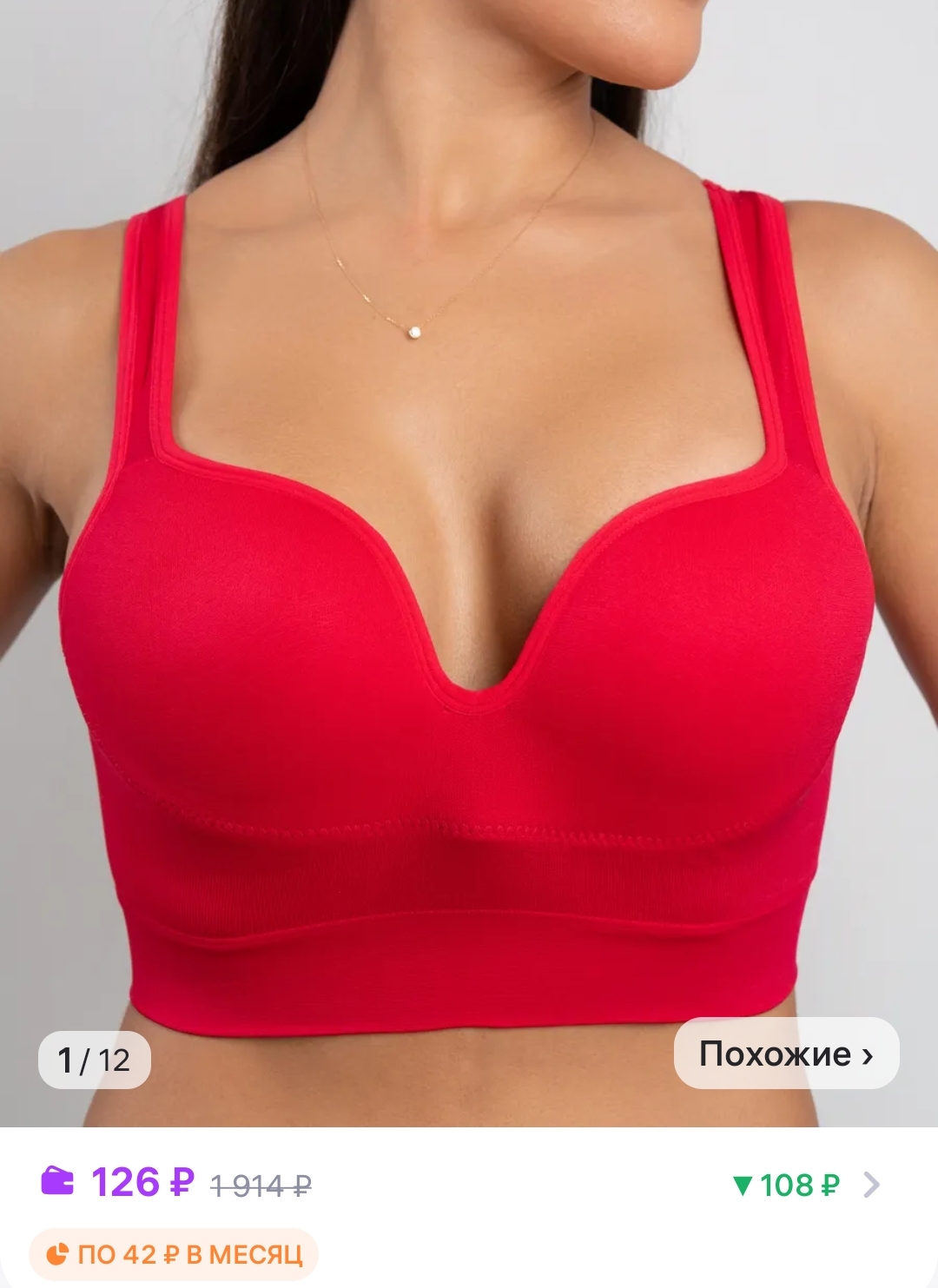
Task: Open price drop details showing 108 ₽
Action: pyautogui.click(x=804, y=1185)
